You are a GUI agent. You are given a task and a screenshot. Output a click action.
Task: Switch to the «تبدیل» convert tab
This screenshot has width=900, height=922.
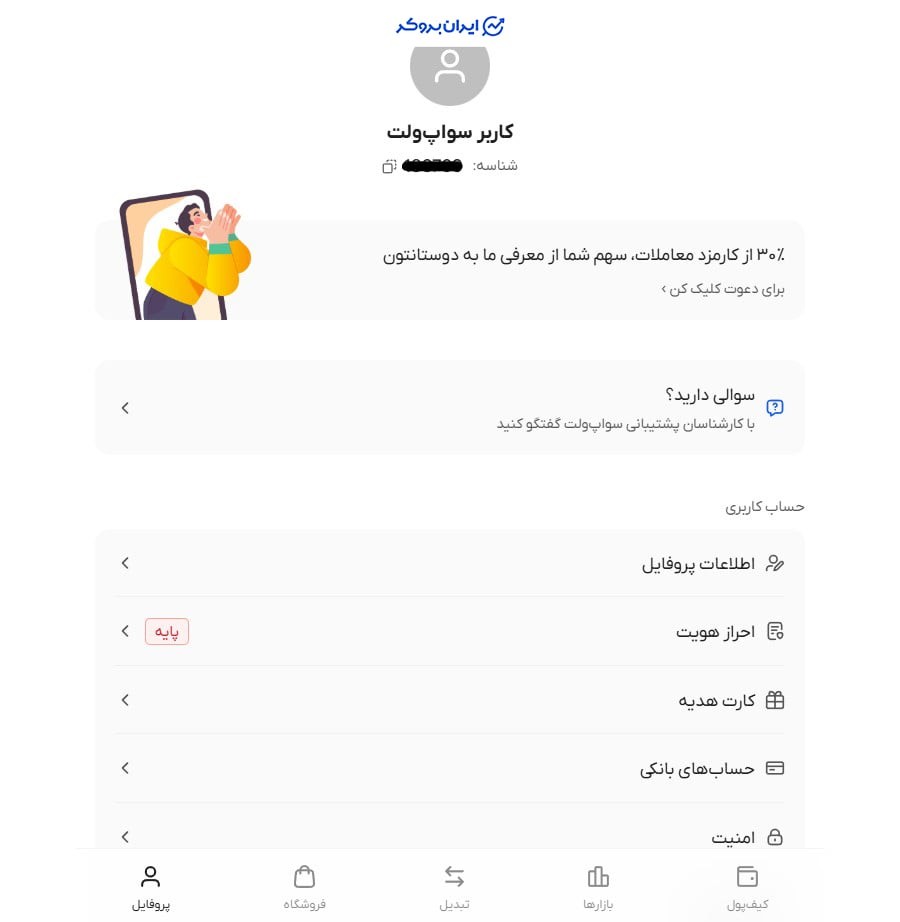[454, 887]
